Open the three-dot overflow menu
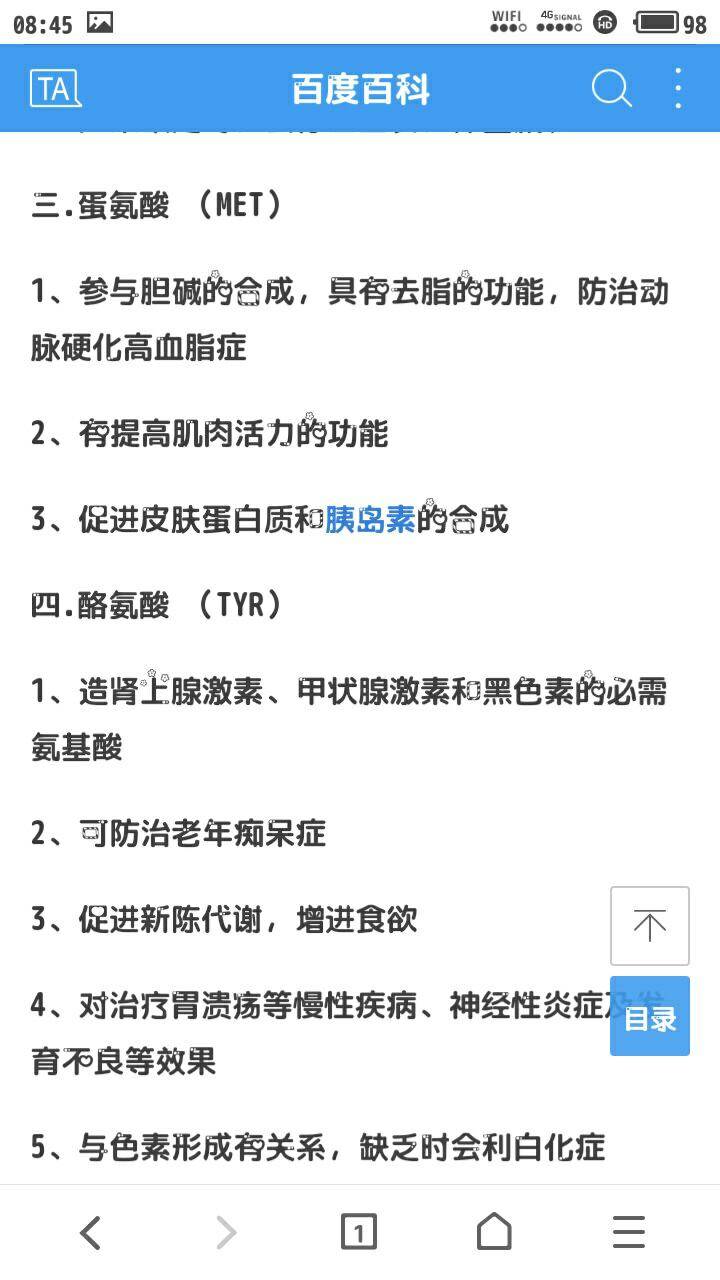This screenshot has height=1280, width=720. (x=678, y=89)
